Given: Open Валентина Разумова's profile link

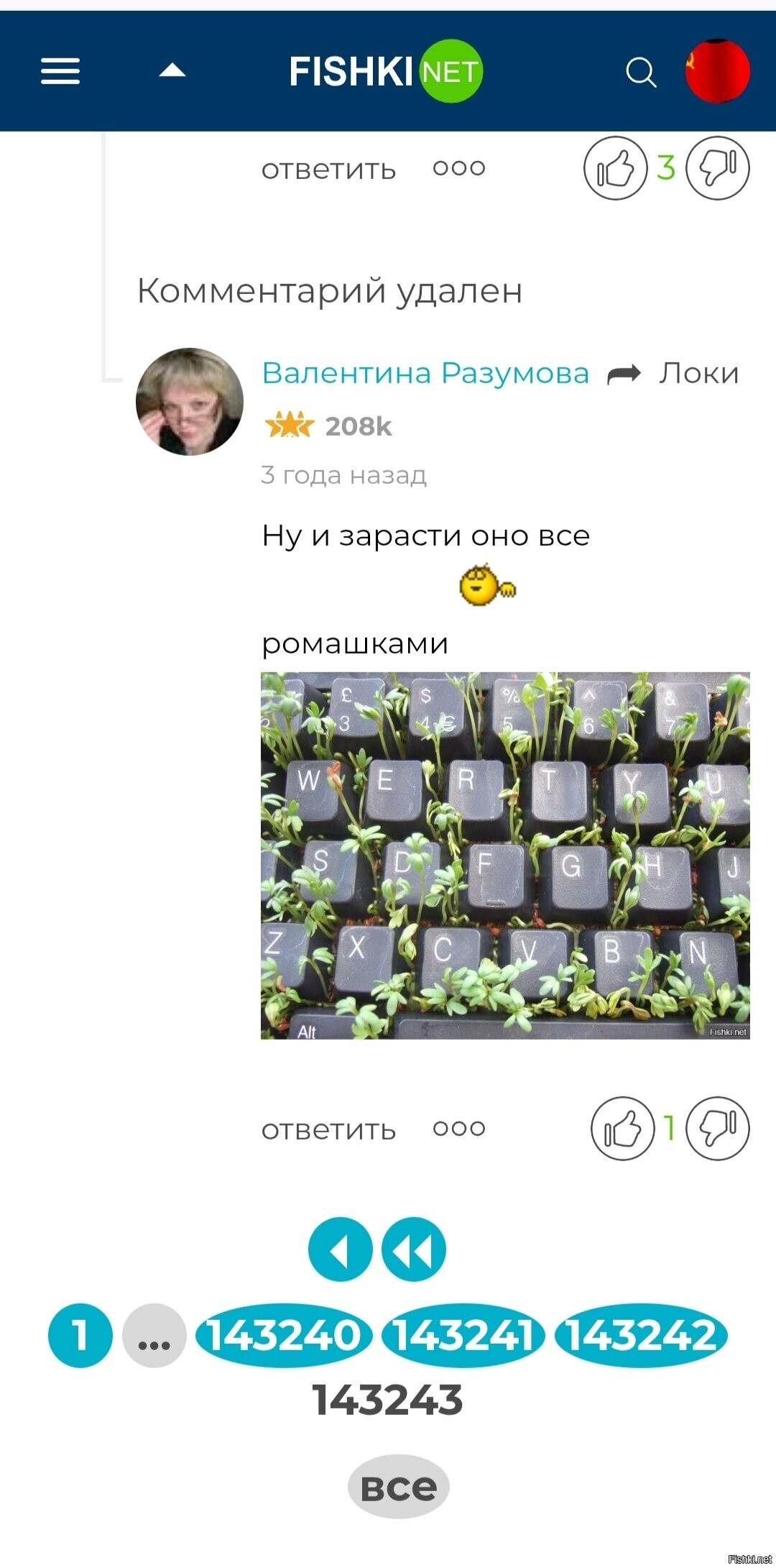Looking at the screenshot, I should pos(425,373).
